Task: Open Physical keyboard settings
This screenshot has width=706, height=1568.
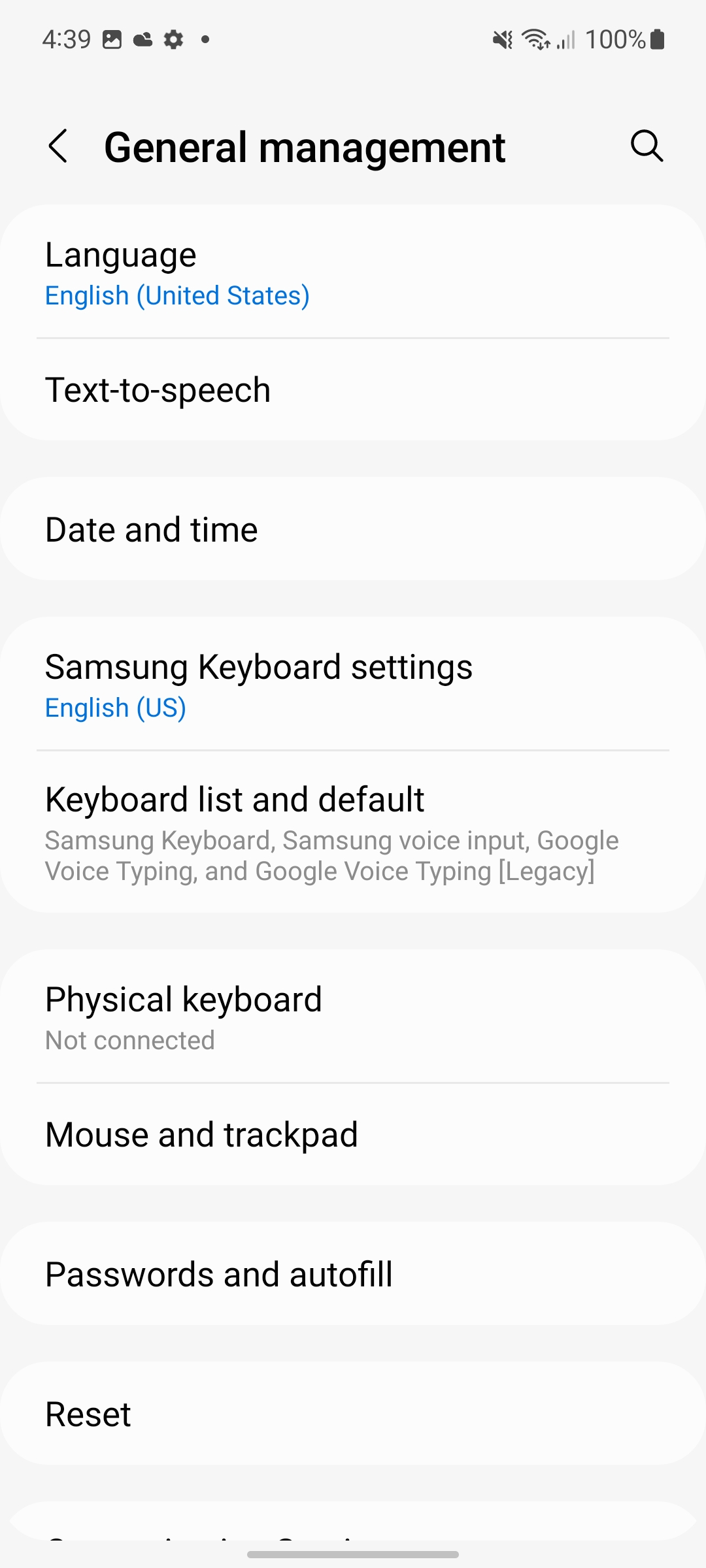Action: 353,1017
